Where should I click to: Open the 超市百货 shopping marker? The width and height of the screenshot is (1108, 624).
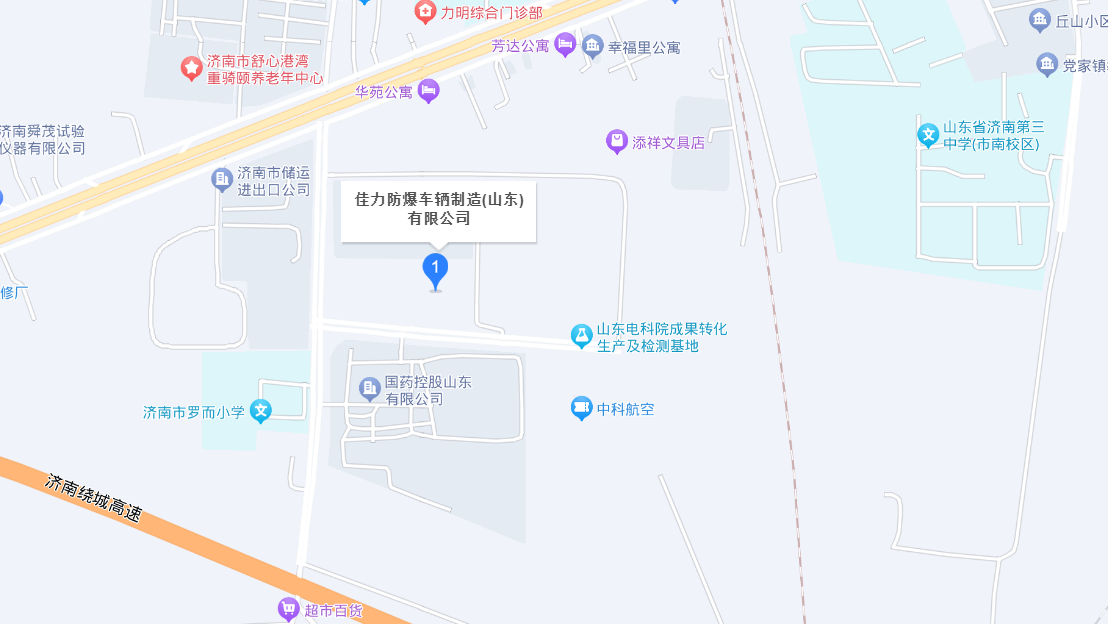(x=288, y=608)
